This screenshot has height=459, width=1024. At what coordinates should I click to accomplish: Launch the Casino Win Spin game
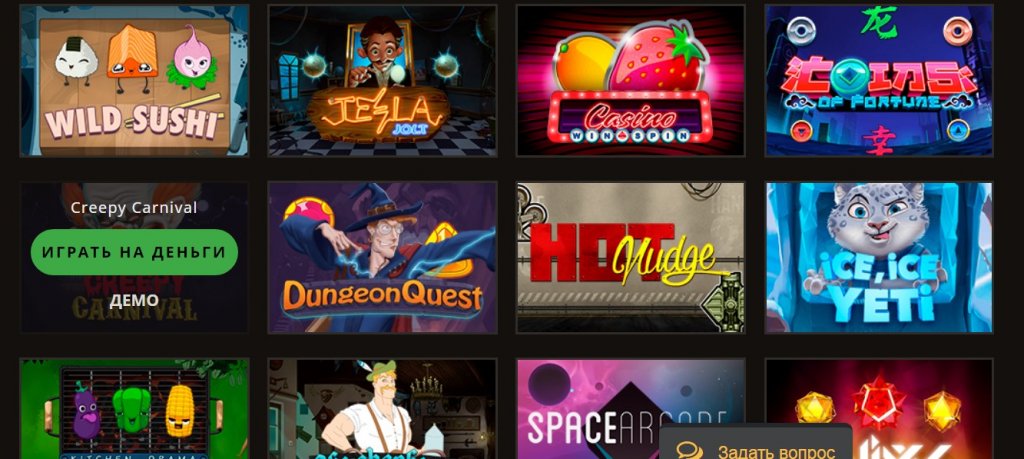pos(630,81)
